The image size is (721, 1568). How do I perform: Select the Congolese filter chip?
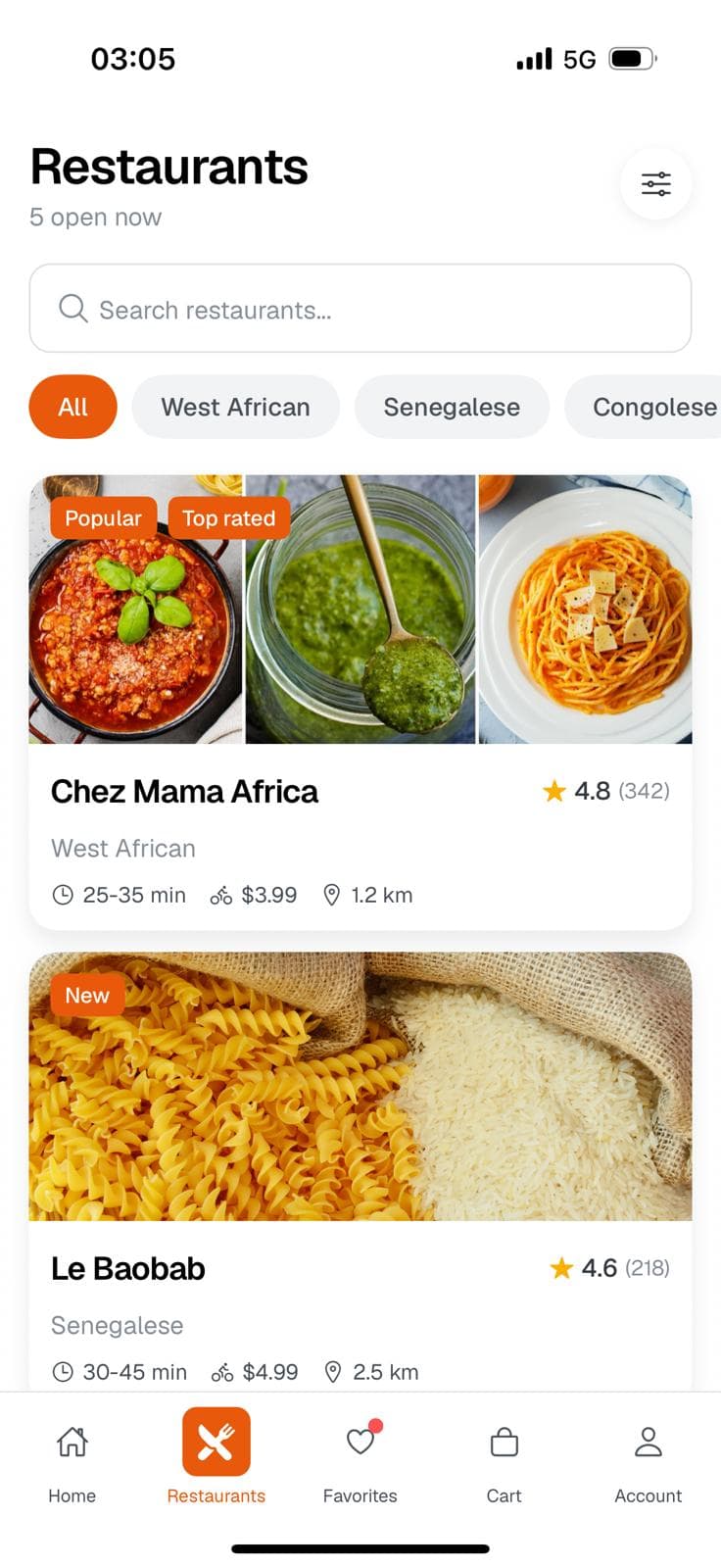[x=649, y=407]
